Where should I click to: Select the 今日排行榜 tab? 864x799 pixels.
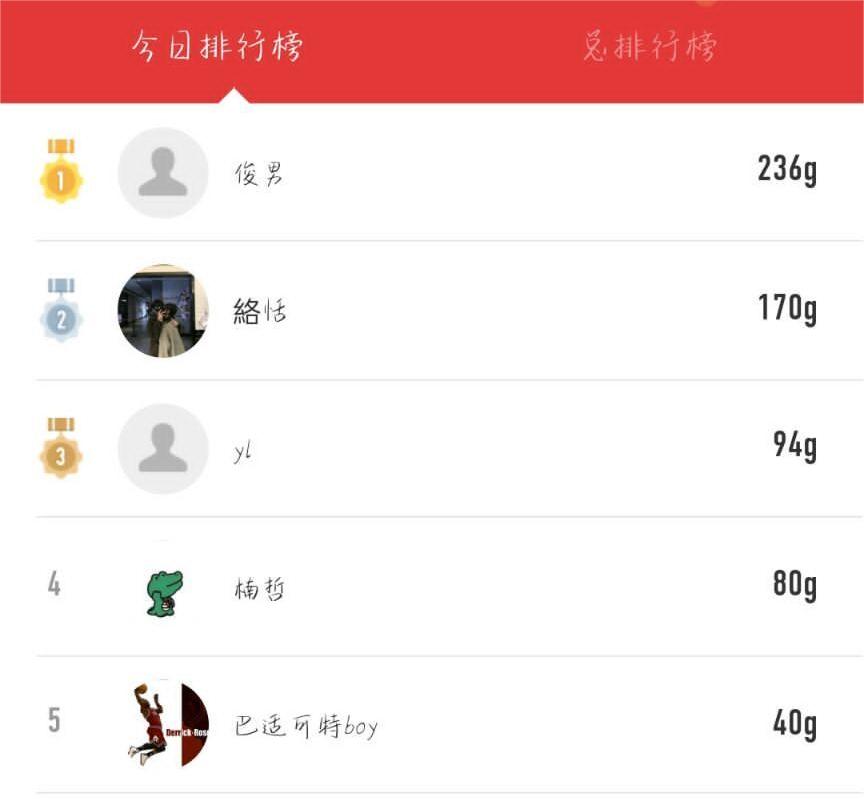click(217, 47)
